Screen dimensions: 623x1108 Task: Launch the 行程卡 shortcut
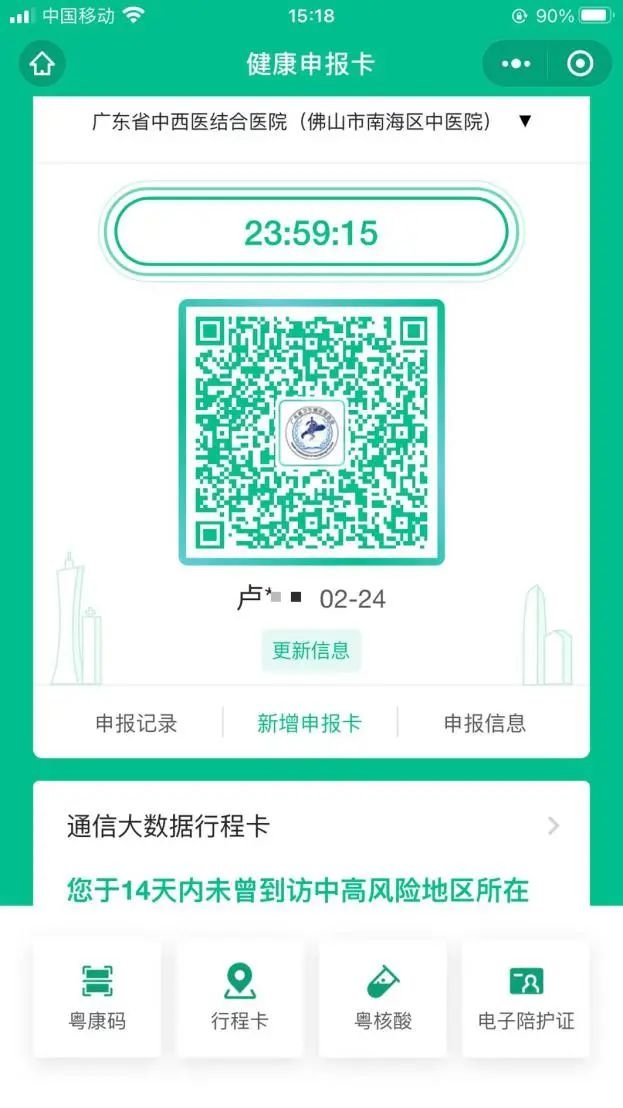[240, 997]
